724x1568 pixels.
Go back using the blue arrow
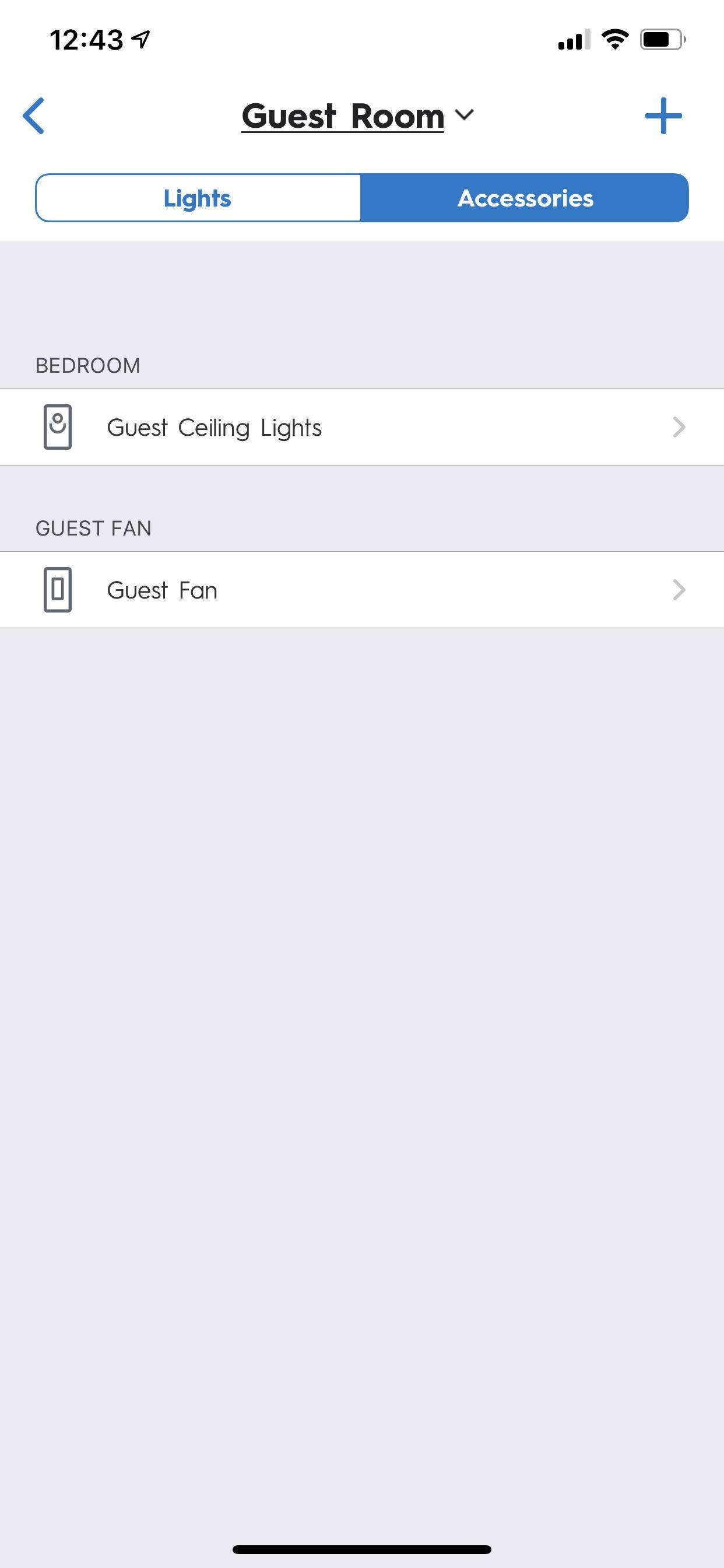point(34,116)
